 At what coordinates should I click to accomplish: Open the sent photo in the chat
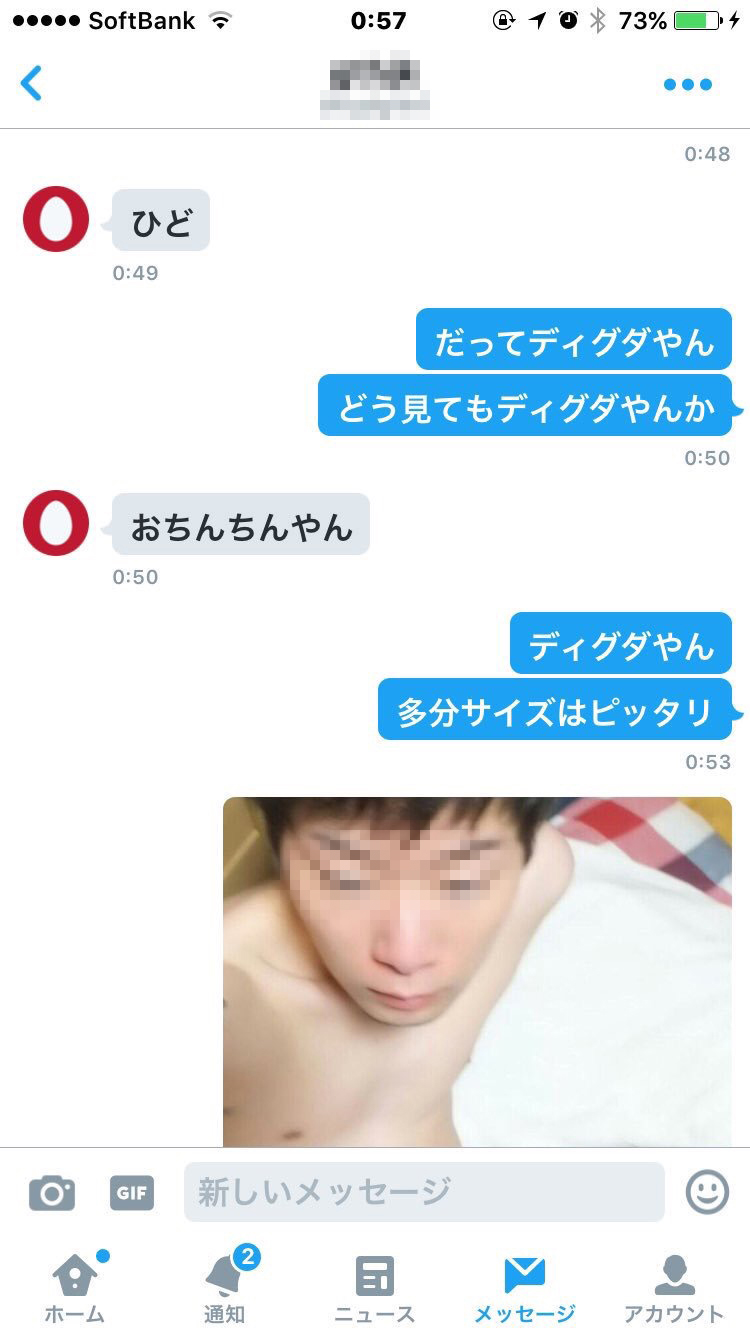(477, 972)
